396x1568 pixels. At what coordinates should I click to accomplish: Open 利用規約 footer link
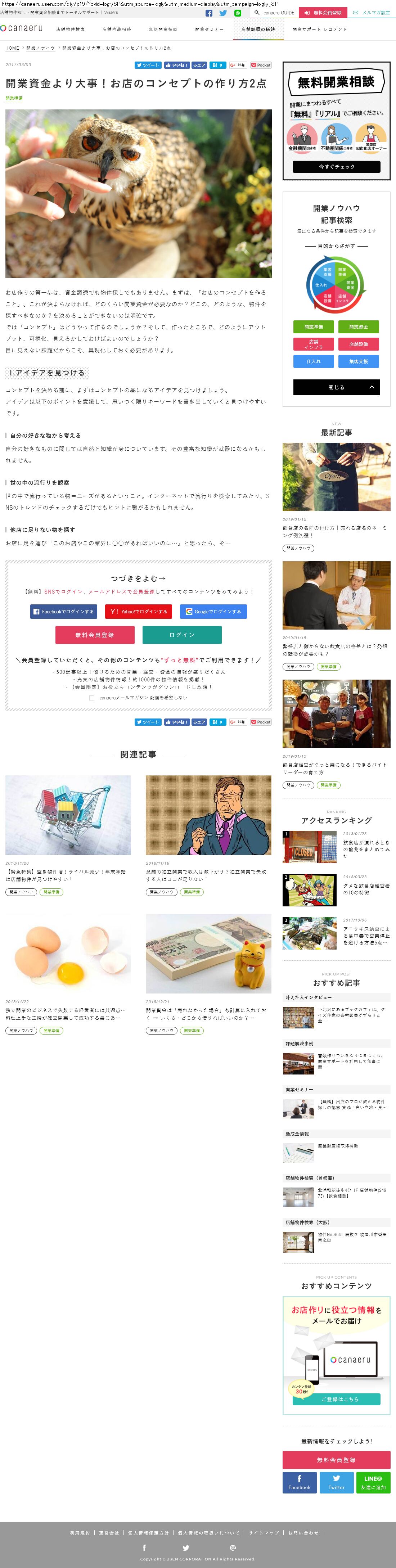(80, 1533)
